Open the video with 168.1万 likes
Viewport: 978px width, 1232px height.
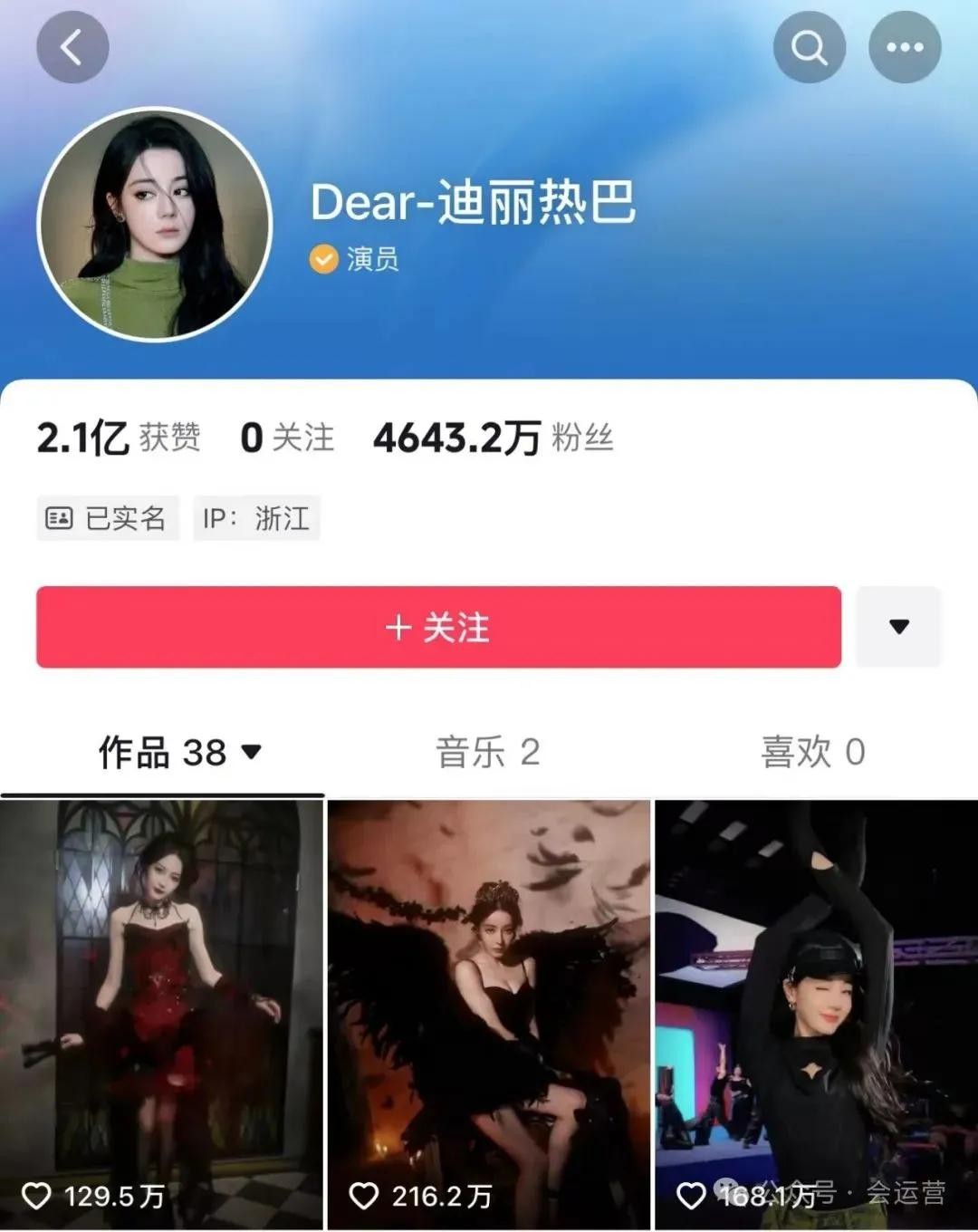(816, 1006)
